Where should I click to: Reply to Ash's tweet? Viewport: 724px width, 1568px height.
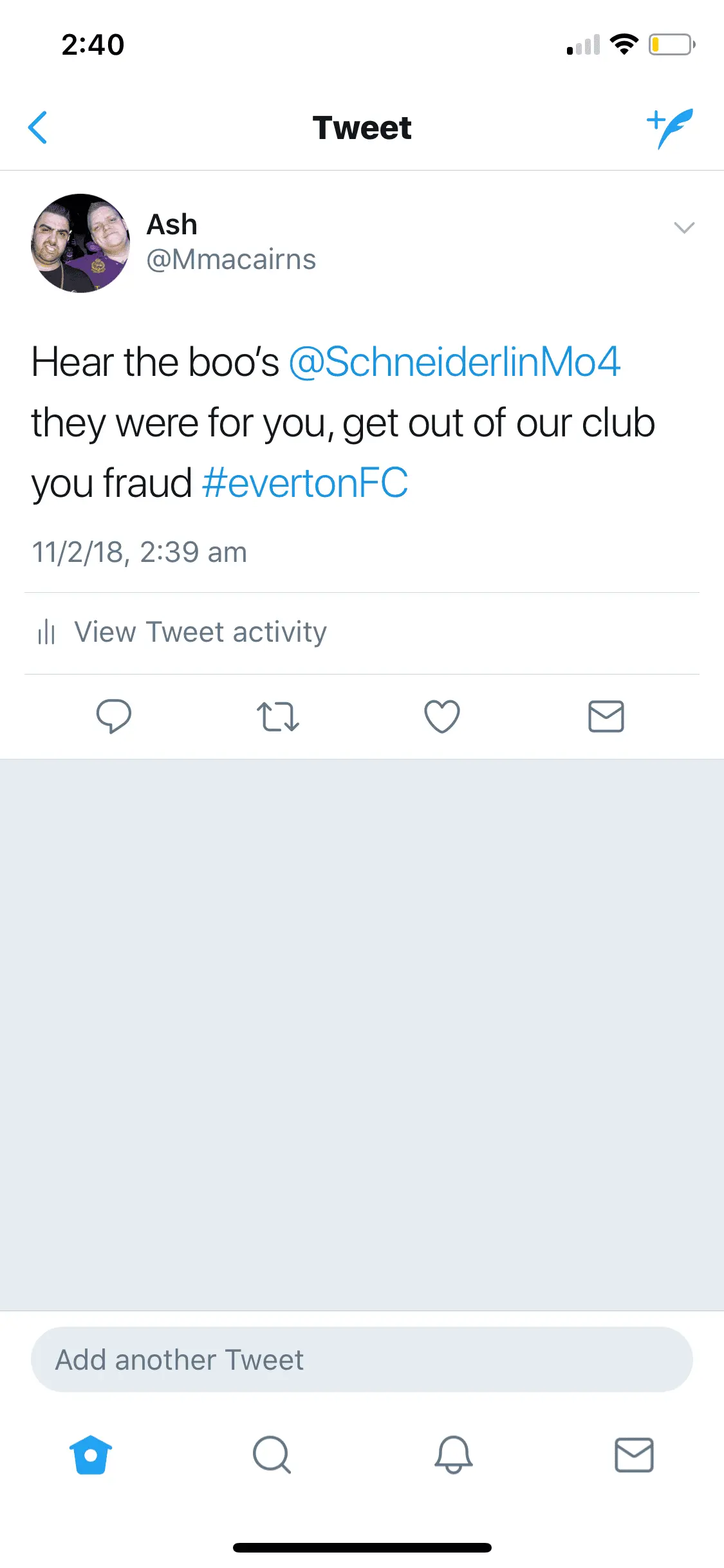coord(114,716)
